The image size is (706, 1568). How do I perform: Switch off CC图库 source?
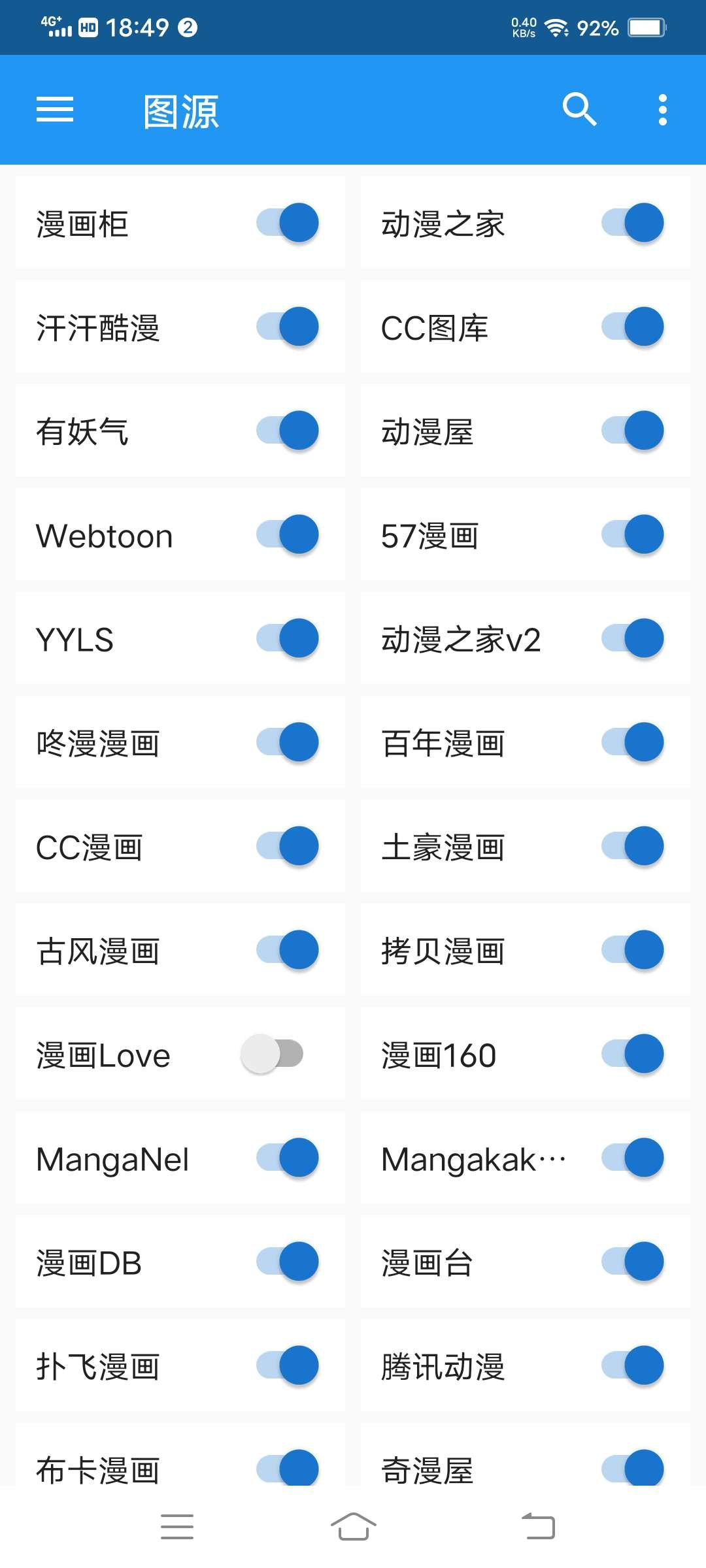tap(633, 327)
